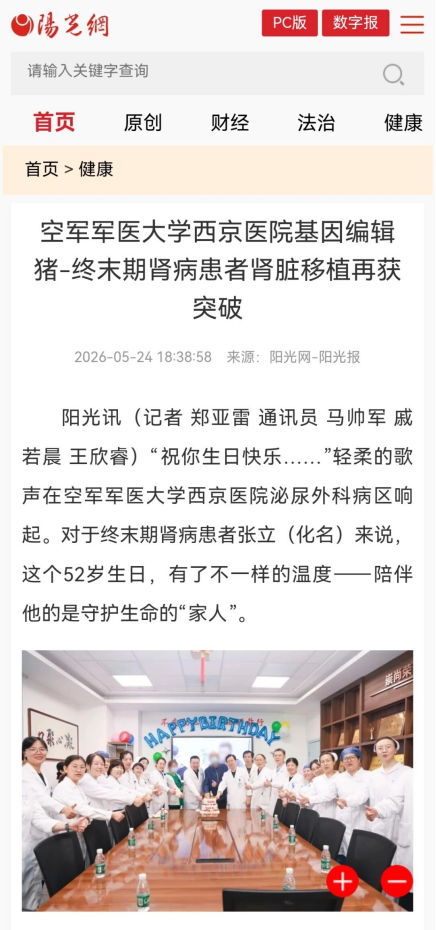Decrease font size with minus button
This screenshot has width=436, height=930.
[x=397, y=881]
